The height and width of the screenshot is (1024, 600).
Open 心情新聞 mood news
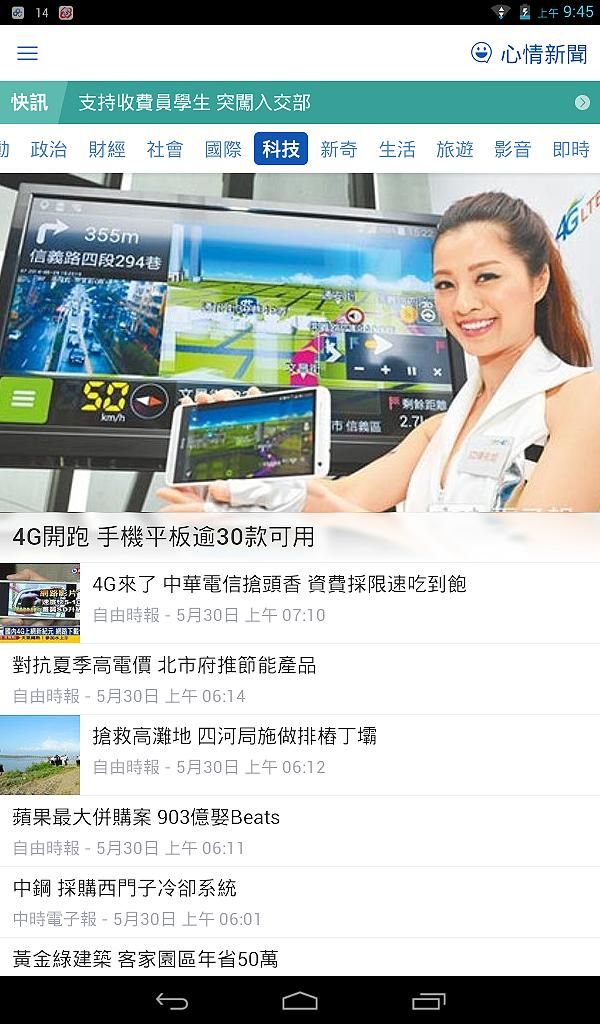[x=530, y=53]
